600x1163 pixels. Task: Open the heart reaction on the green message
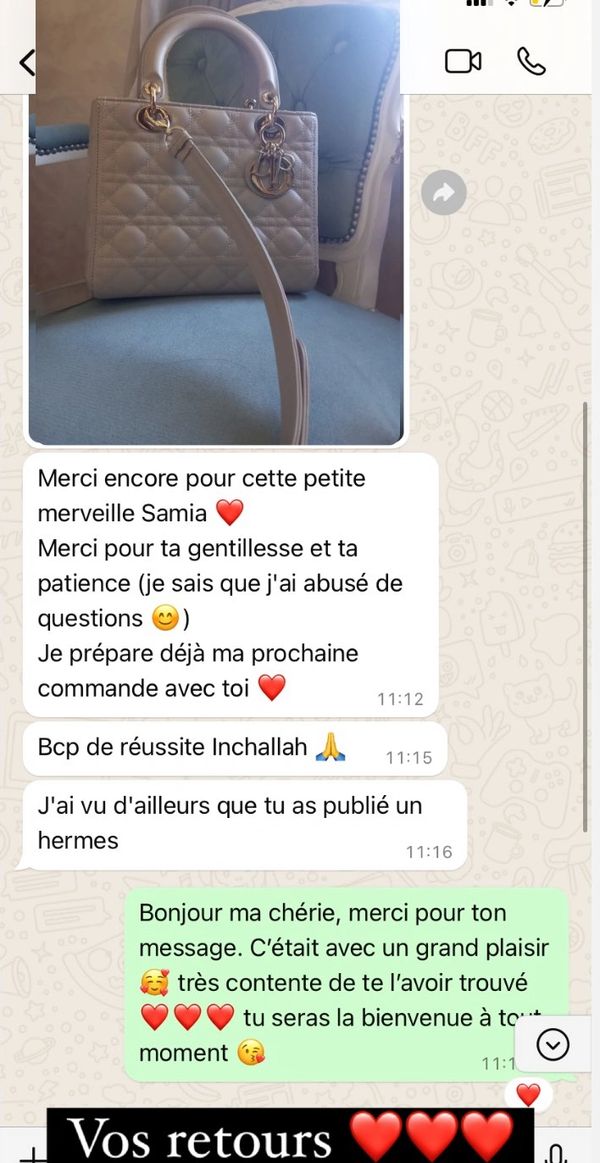tap(528, 1095)
